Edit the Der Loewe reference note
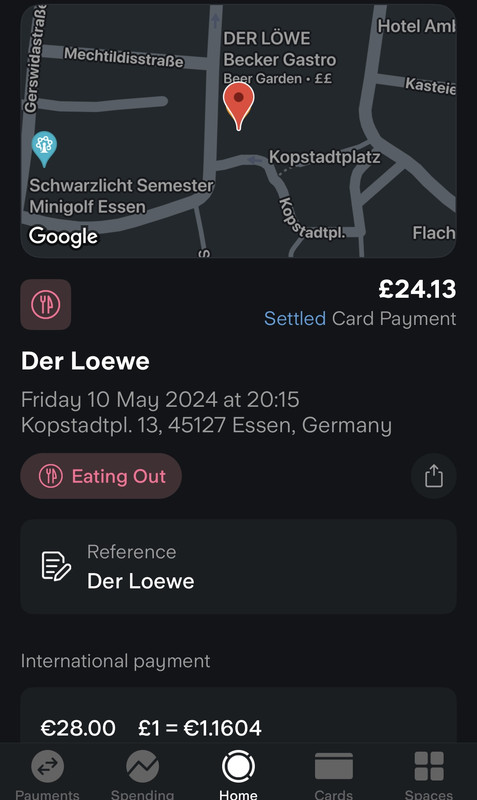The width and height of the screenshot is (477, 800). point(238,567)
